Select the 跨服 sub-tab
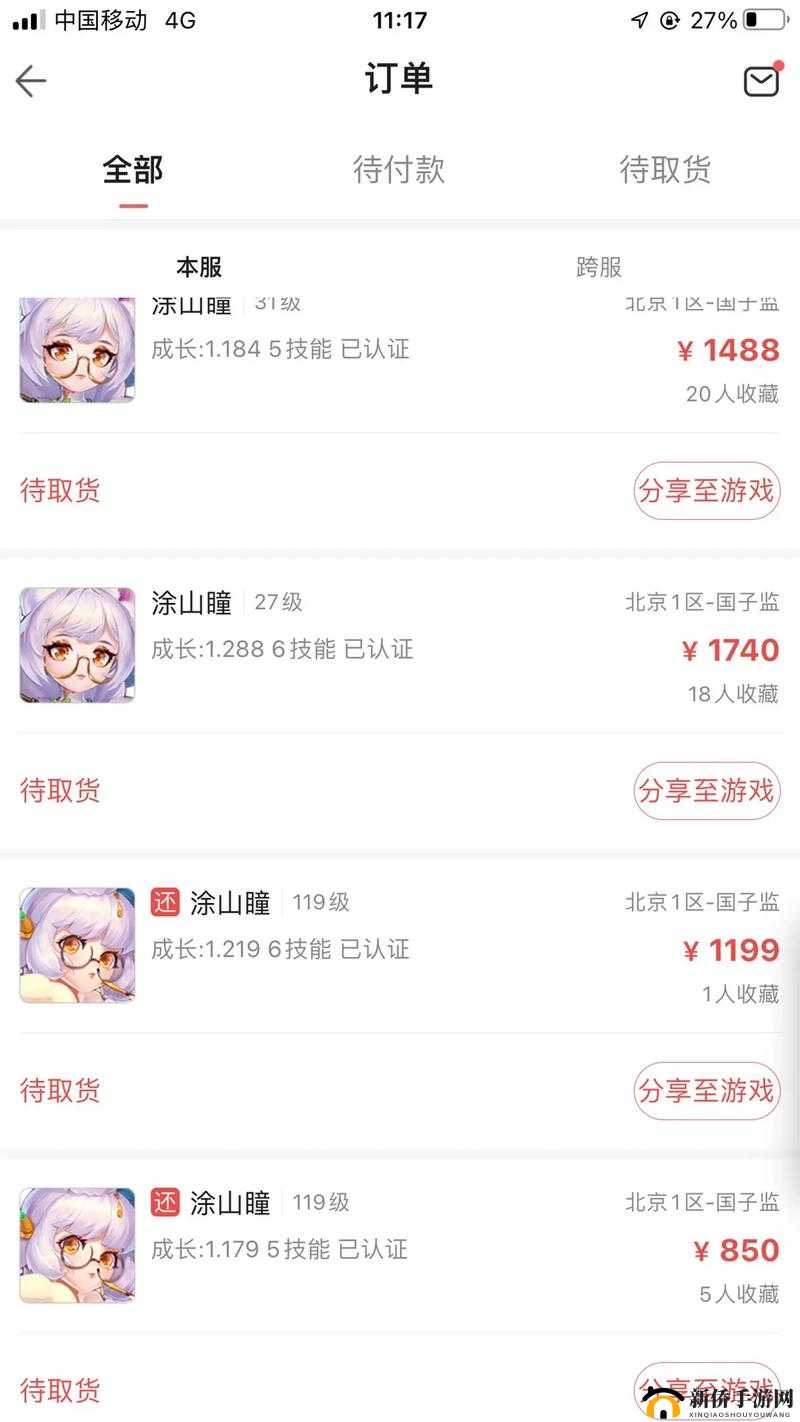 pyautogui.click(x=599, y=267)
